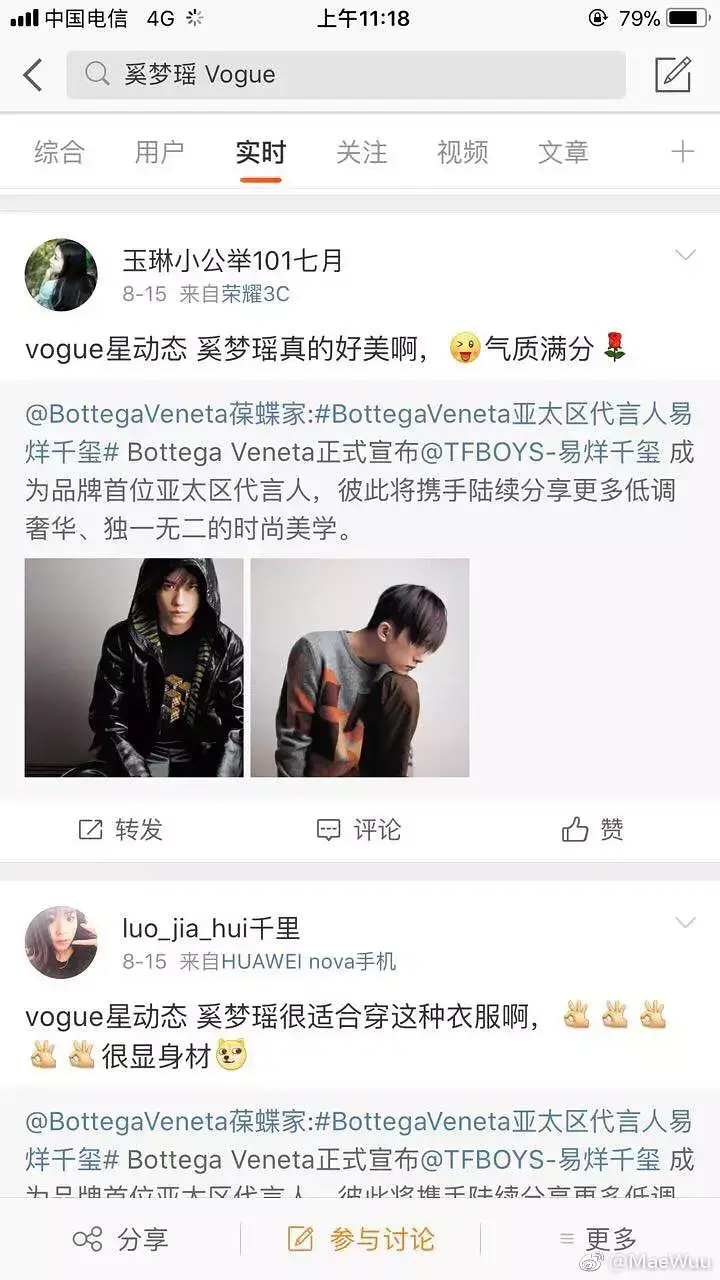
Task: View the grey sweater photo in the first post
Action: pos(360,667)
